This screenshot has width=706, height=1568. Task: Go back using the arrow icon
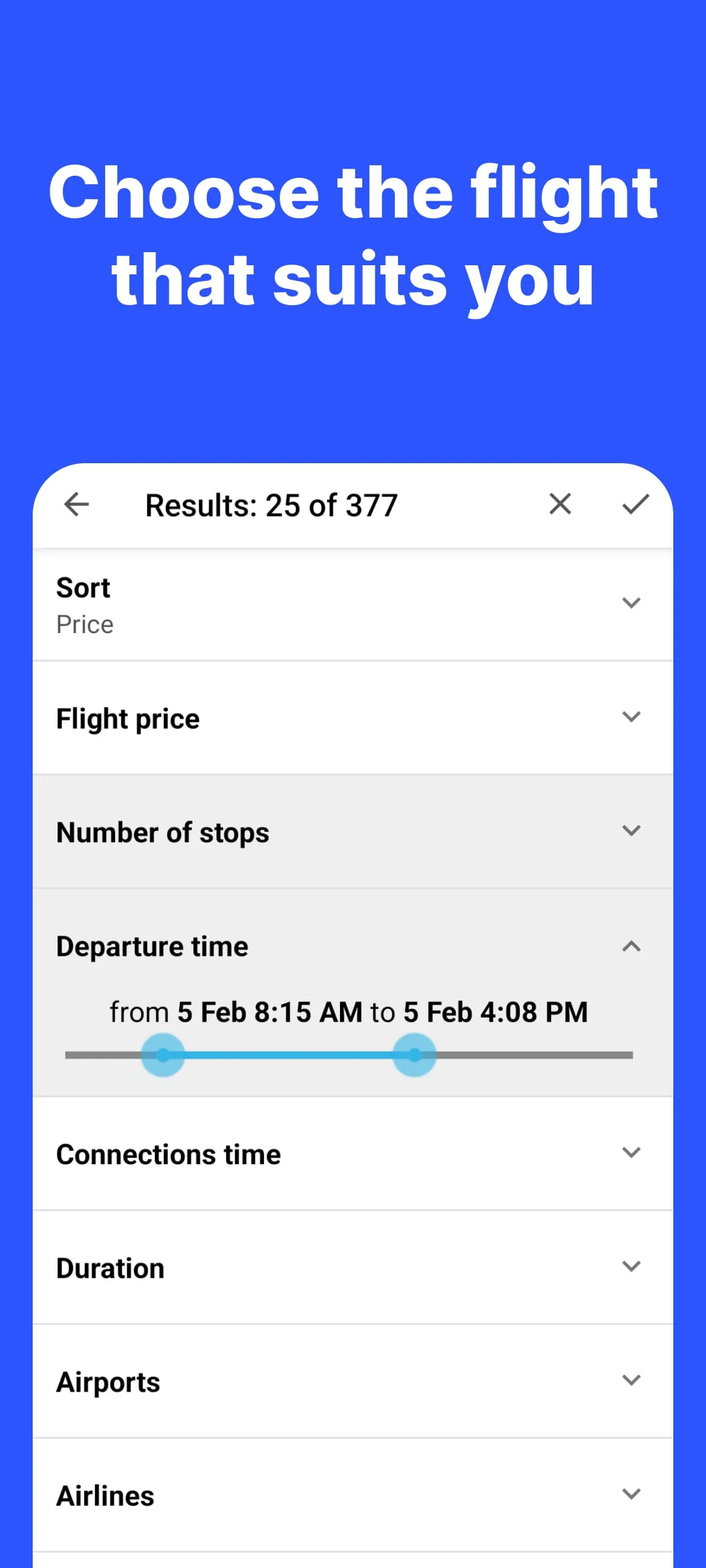(76, 504)
